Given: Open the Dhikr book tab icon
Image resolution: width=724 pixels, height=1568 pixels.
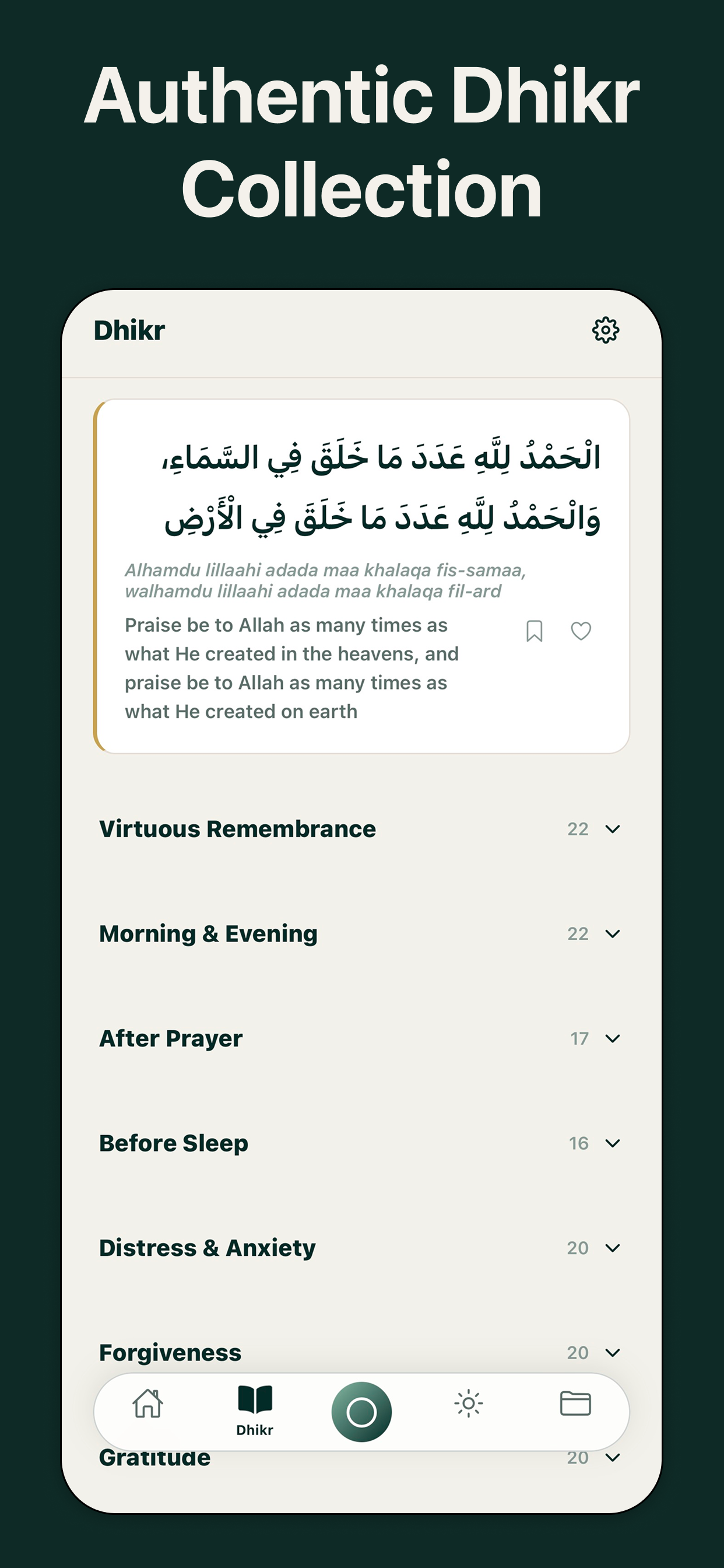Looking at the screenshot, I should (256, 1400).
